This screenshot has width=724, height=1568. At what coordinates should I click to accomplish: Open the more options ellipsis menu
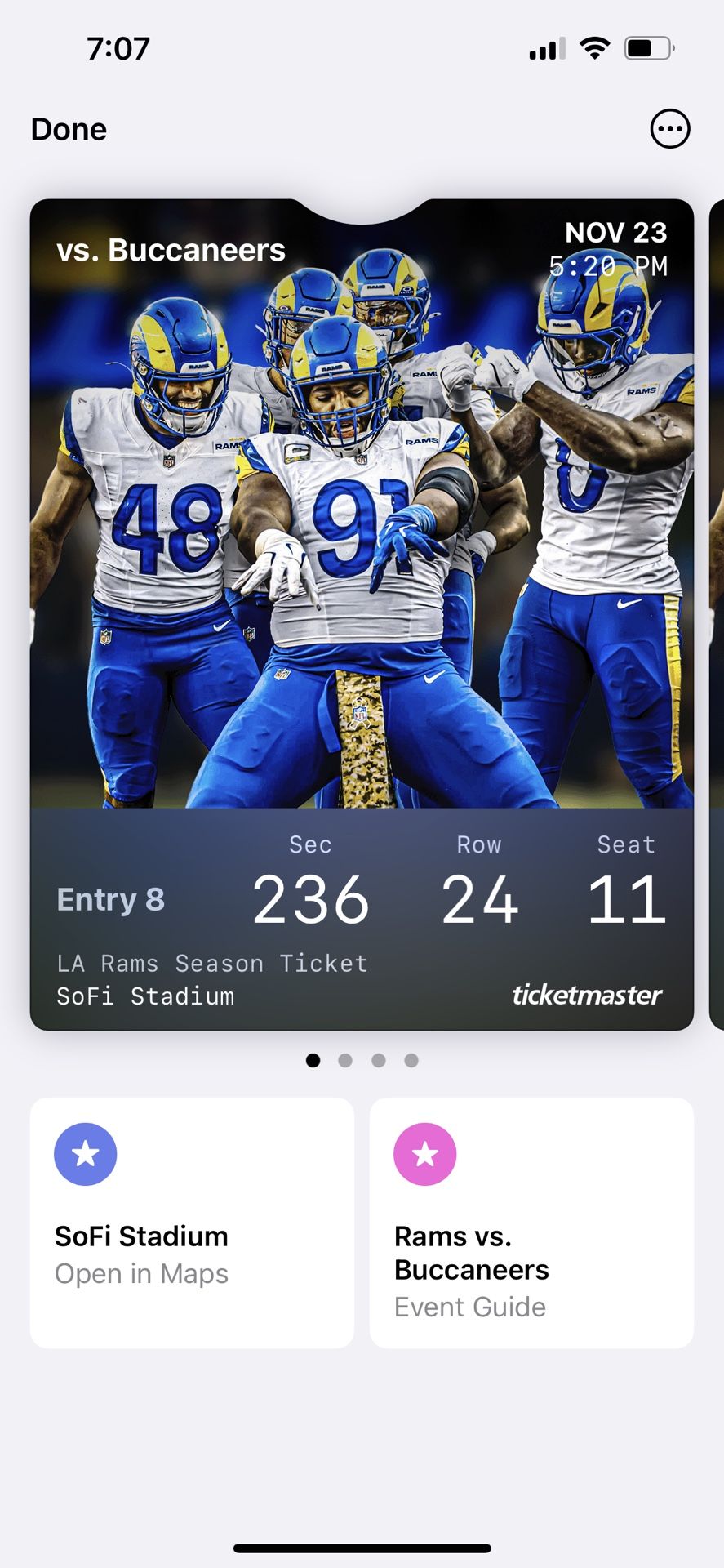[669, 128]
